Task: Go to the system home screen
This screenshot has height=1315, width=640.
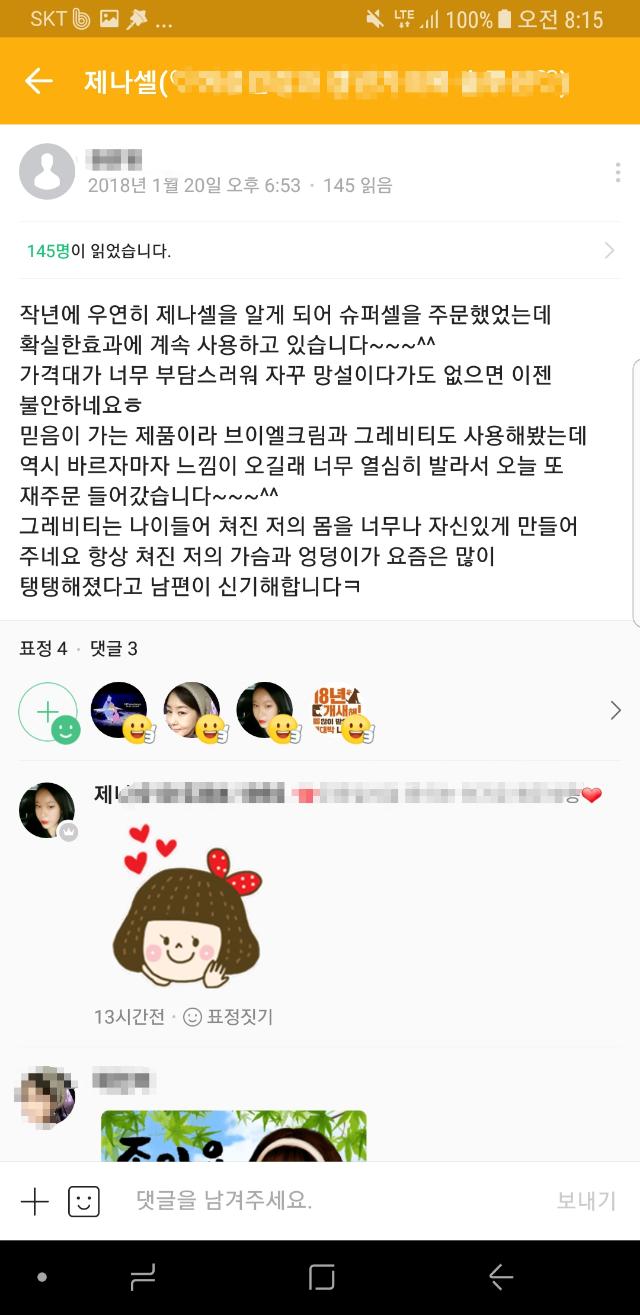Action: tap(321, 1277)
